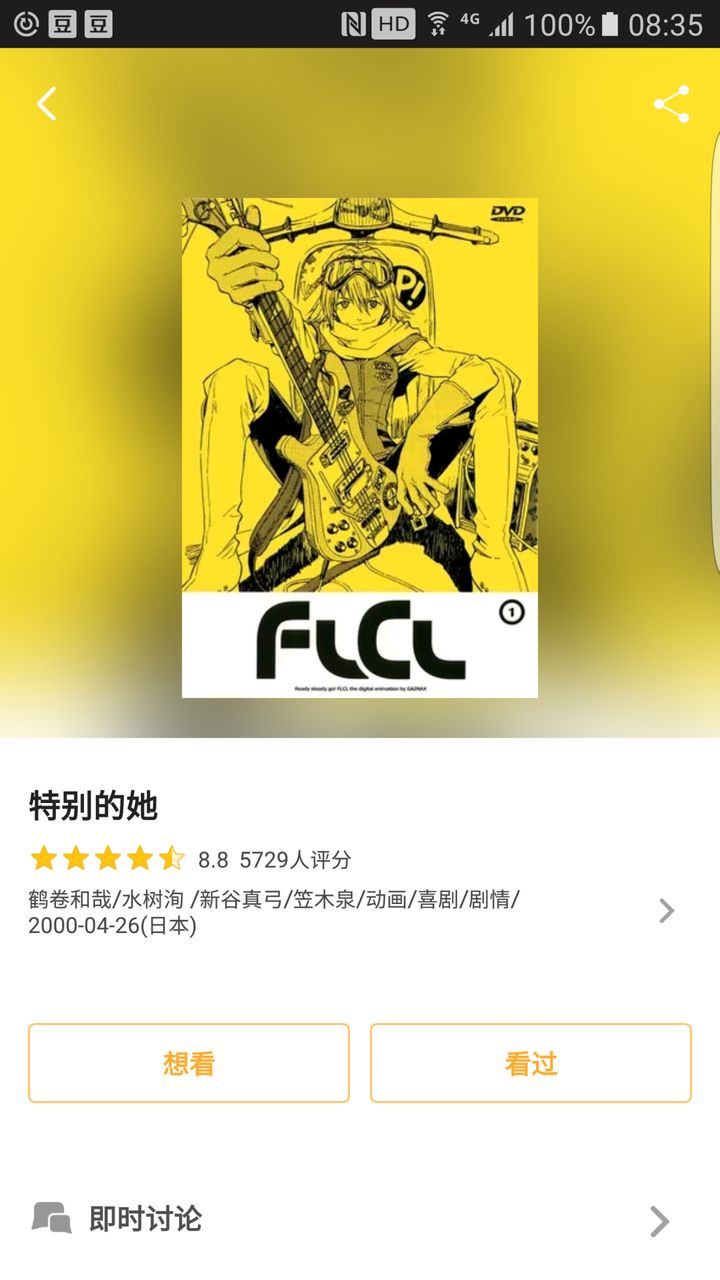The height and width of the screenshot is (1280, 720).
Task: Tap the FLCL DVD cover artwork
Action: click(x=360, y=448)
